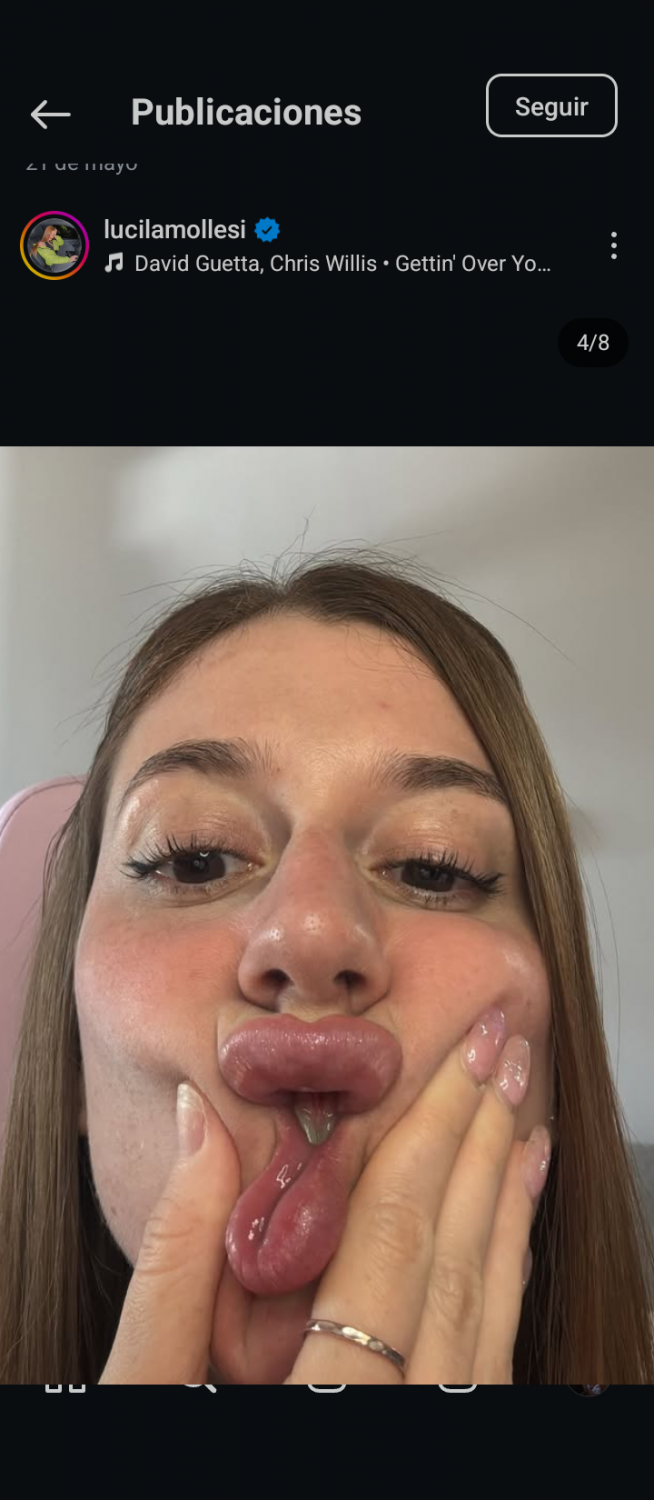Open the lucilamollesi username link
The image size is (654, 1500).
175,230
